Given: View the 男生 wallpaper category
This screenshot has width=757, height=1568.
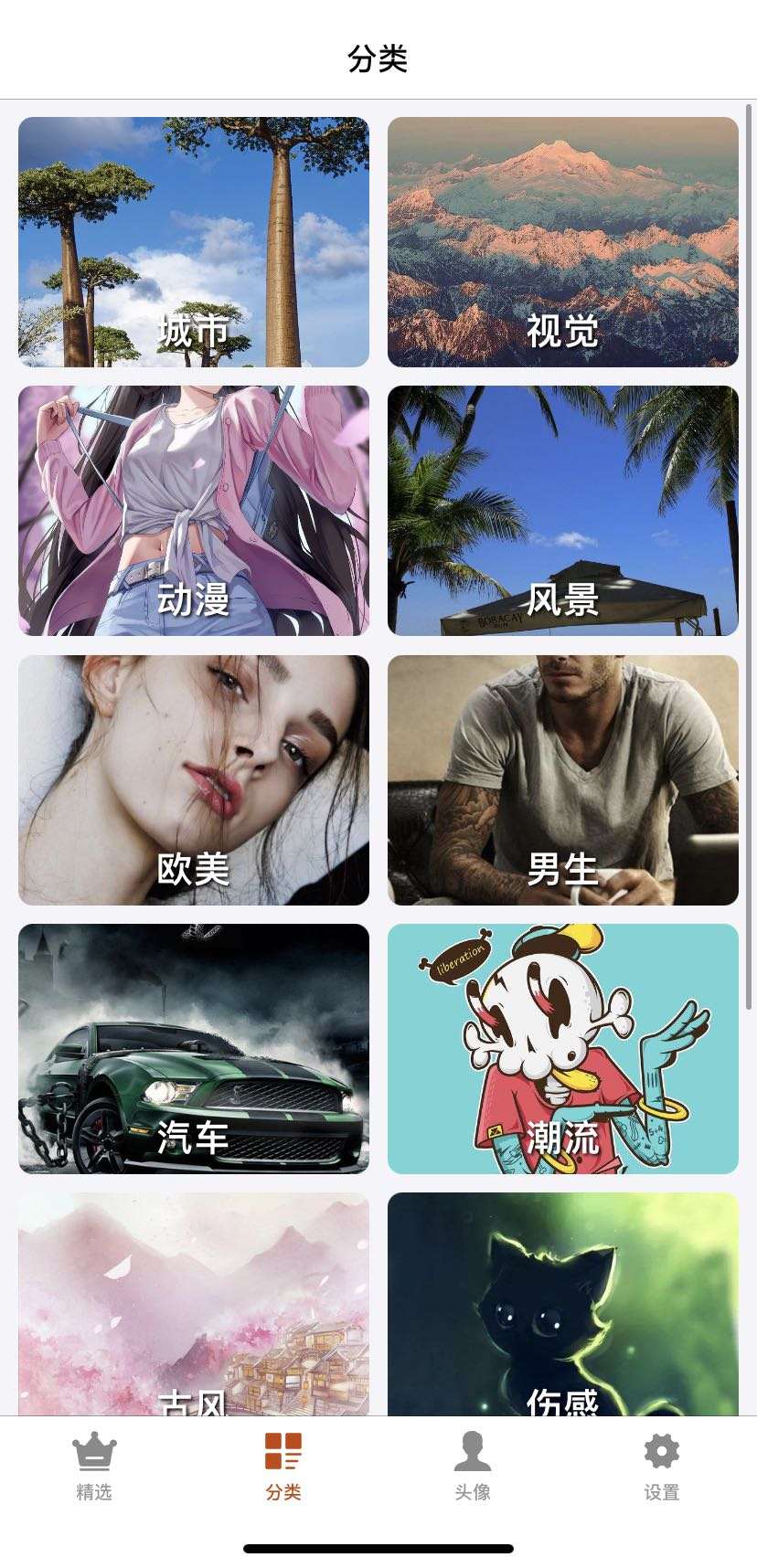Looking at the screenshot, I should pos(562,779).
